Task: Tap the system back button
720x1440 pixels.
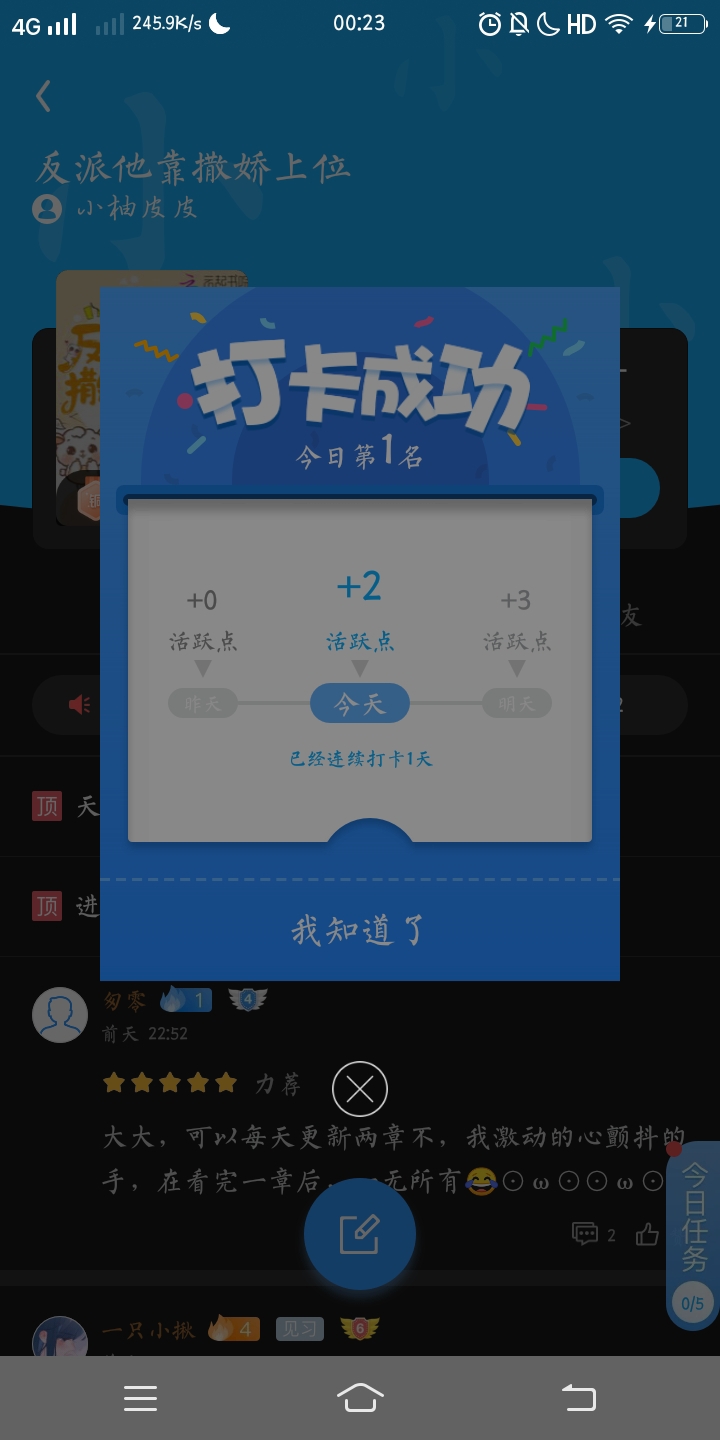Action: pyautogui.click(x=578, y=1397)
